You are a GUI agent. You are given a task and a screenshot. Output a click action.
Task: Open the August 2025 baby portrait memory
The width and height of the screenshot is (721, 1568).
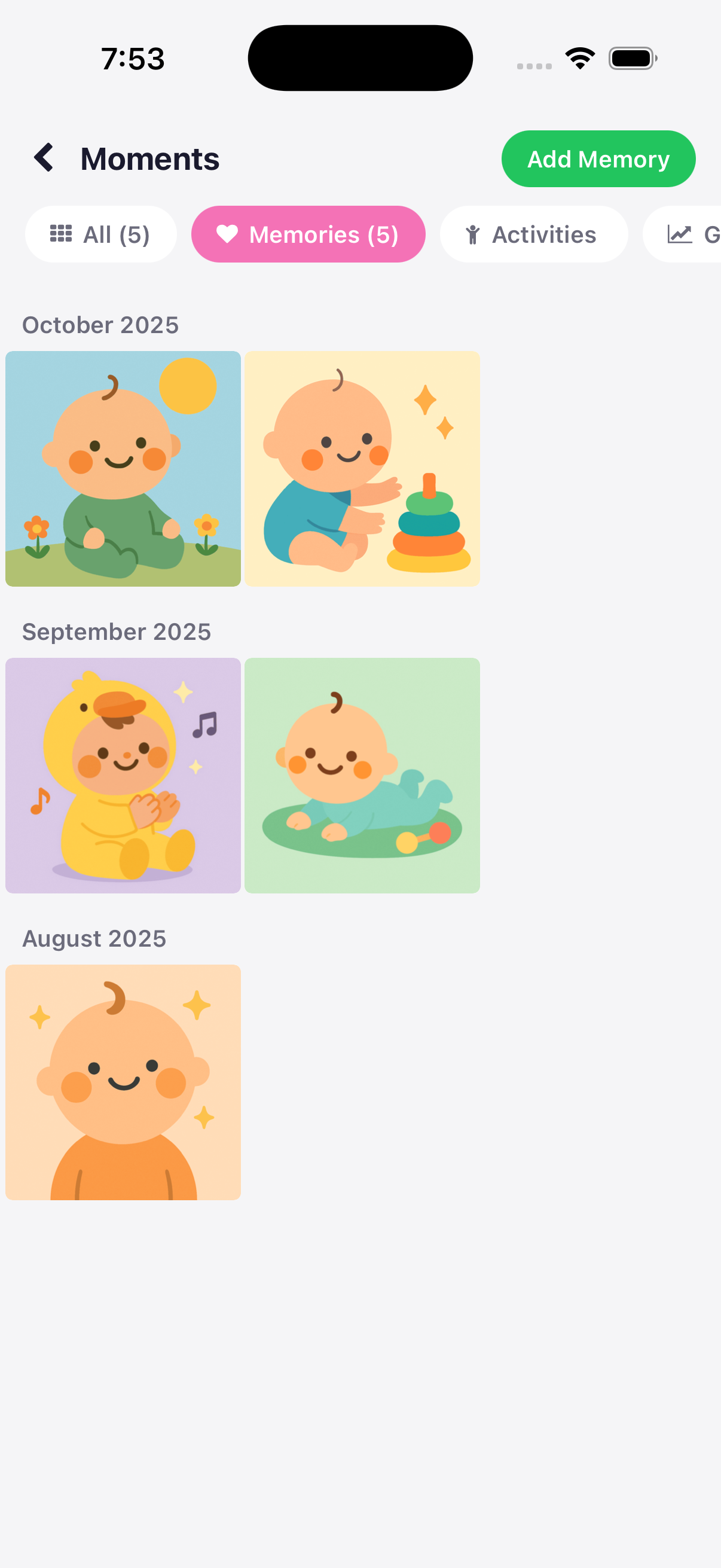123,1082
